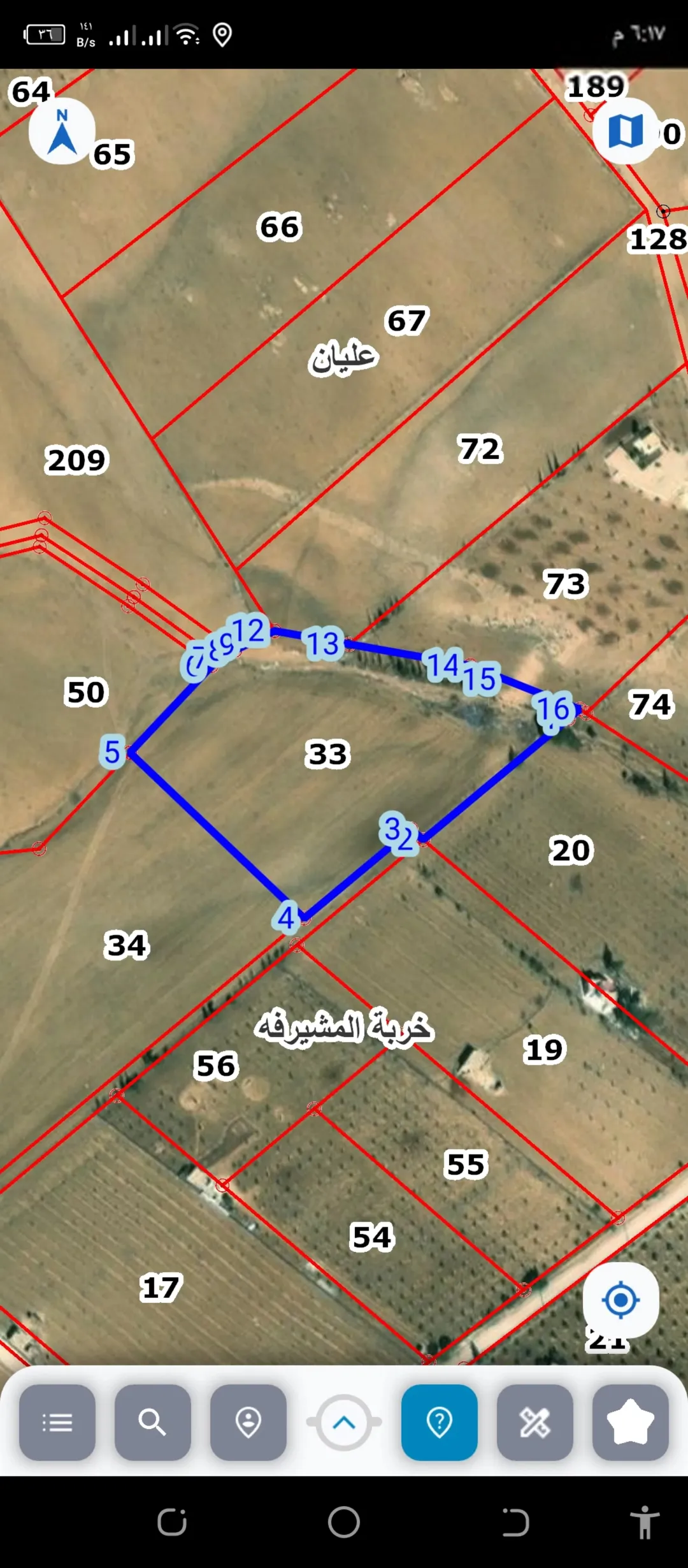The width and height of the screenshot is (688, 1568).
Task: Open the map layers button
Action: [x=625, y=131]
